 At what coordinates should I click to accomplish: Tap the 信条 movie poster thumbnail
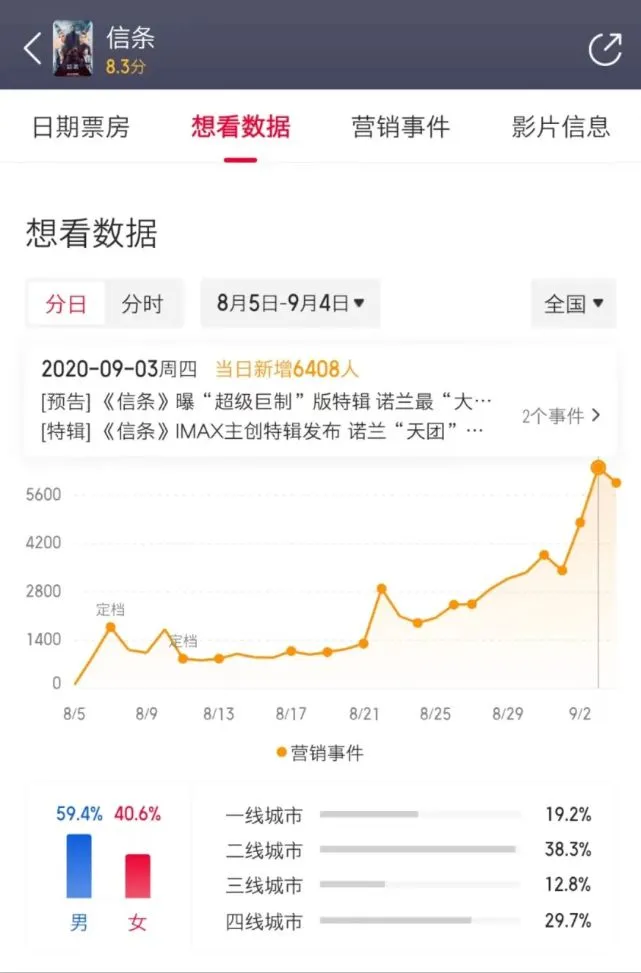click(73, 47)
